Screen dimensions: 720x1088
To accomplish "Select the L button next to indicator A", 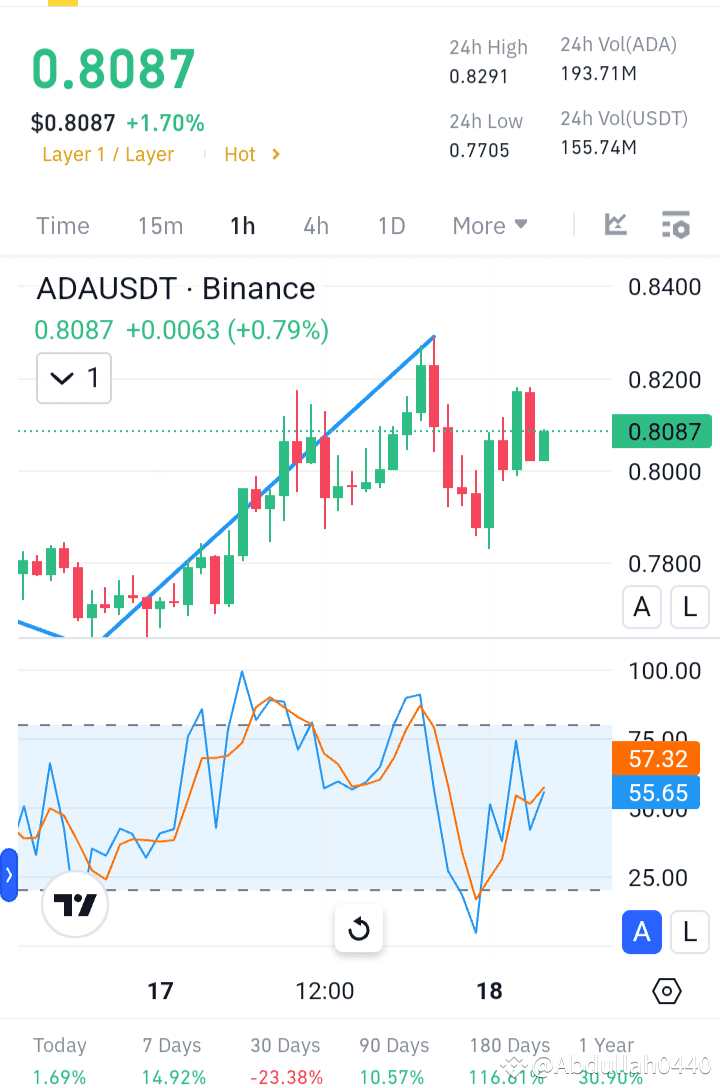I will [x=689, y=932].
